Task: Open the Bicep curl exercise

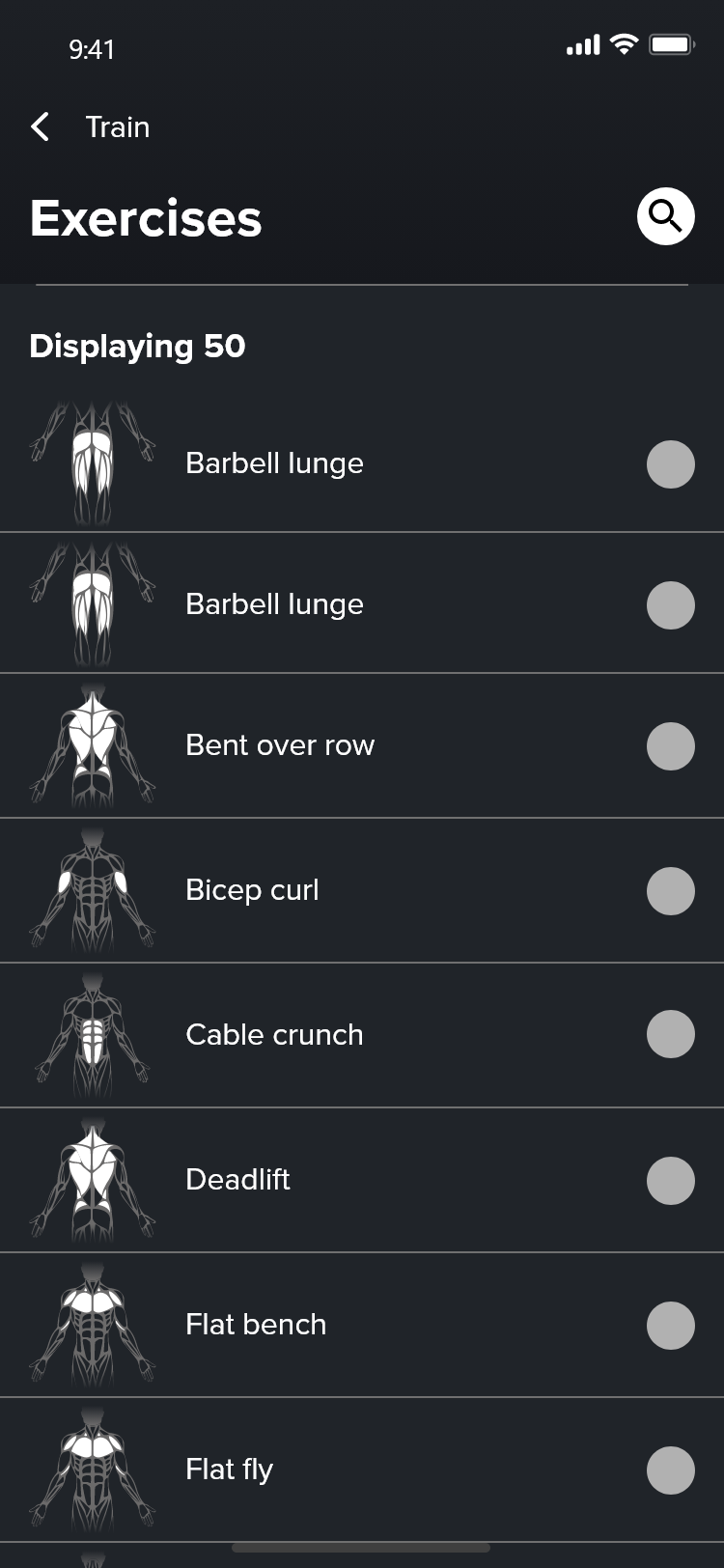Action: point(252,890)
